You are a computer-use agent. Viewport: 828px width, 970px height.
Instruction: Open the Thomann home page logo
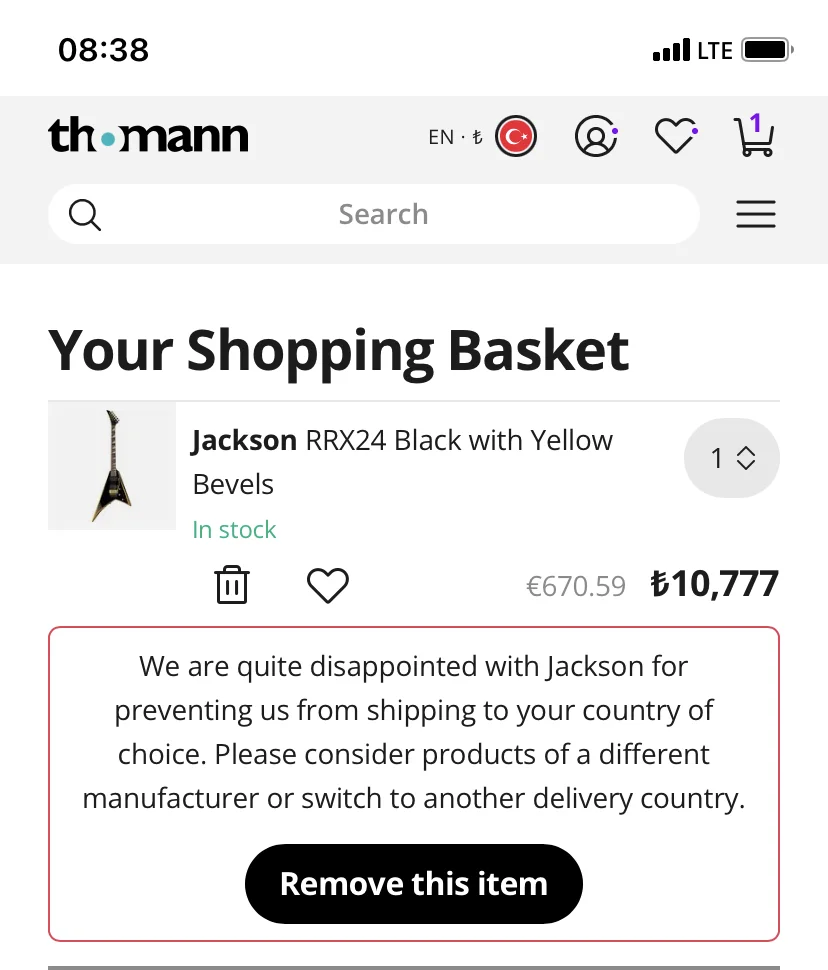point(148,136)
